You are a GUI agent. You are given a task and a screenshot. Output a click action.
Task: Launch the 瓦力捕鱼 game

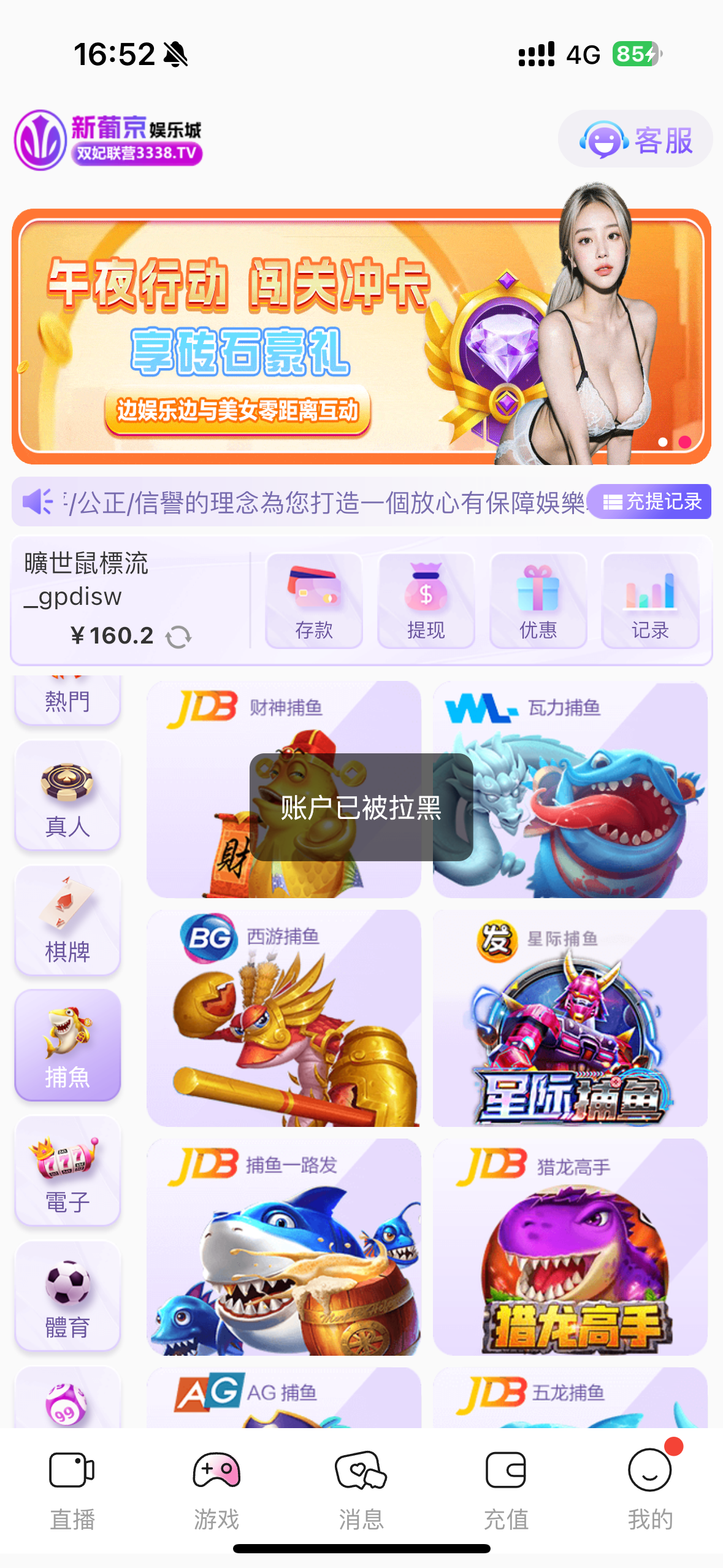[x=570, y=790]
